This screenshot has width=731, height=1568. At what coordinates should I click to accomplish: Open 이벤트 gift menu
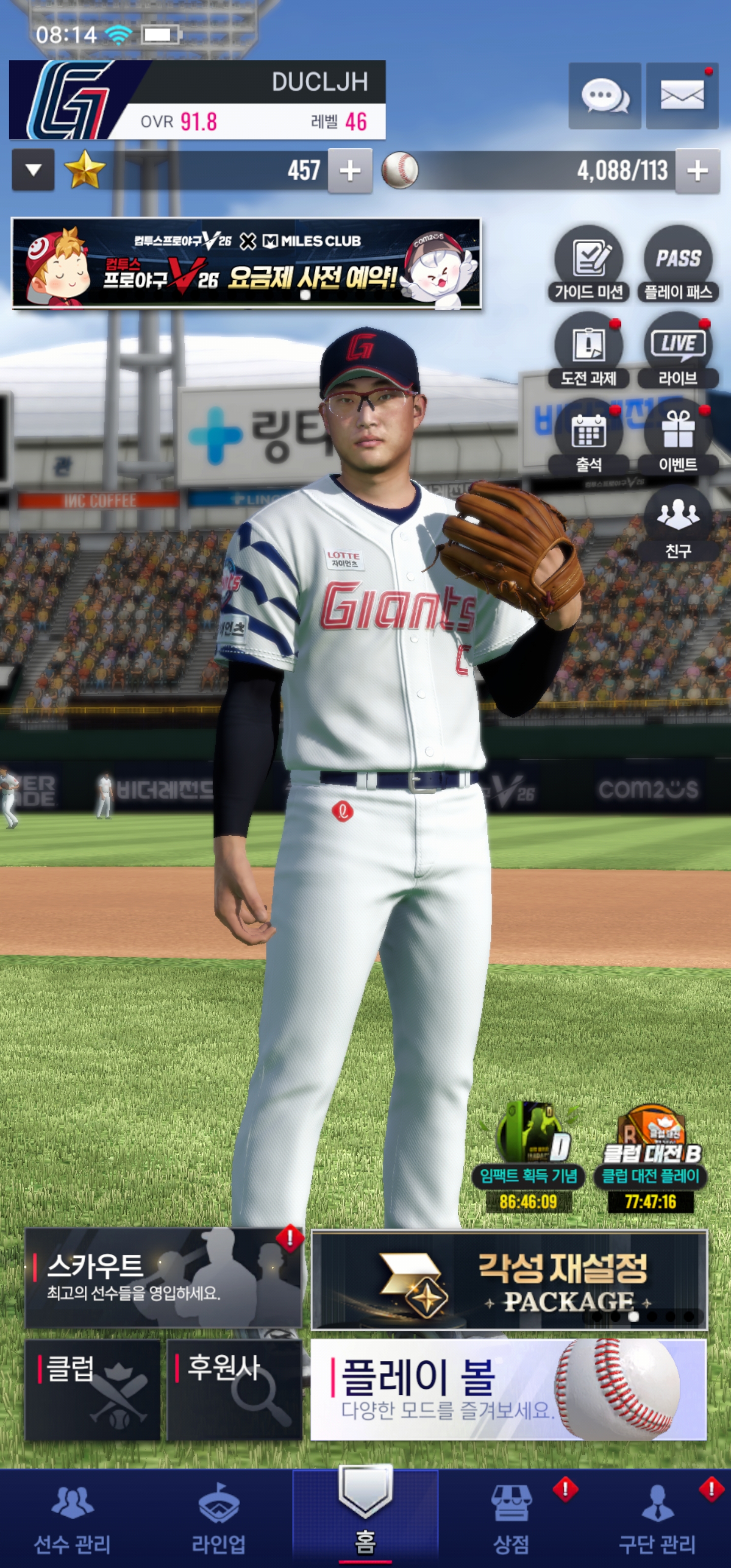pos(678,437)
